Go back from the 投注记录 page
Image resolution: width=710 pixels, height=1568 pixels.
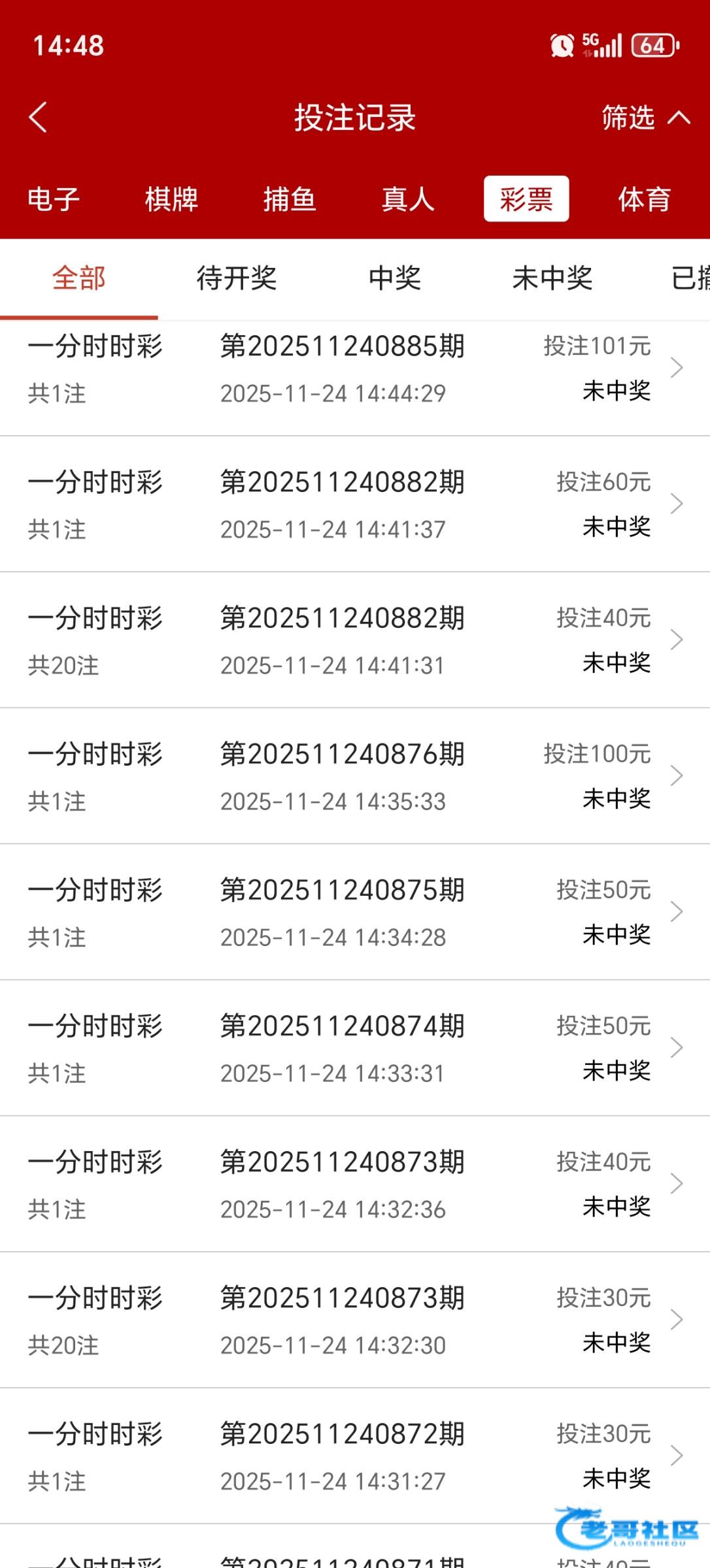[x=38, y=118]
